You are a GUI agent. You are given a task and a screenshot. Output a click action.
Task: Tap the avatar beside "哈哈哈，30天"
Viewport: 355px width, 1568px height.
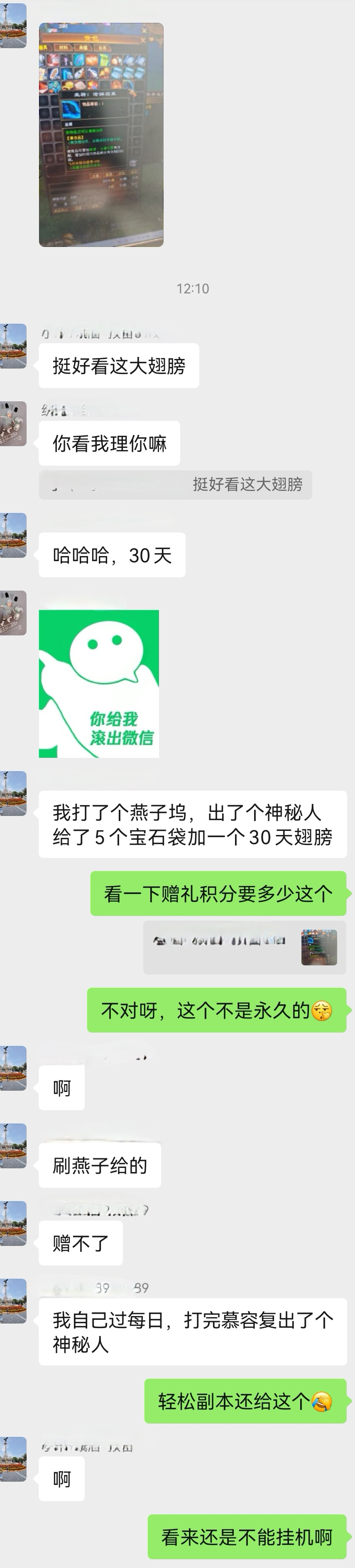[x=13, y=535]
